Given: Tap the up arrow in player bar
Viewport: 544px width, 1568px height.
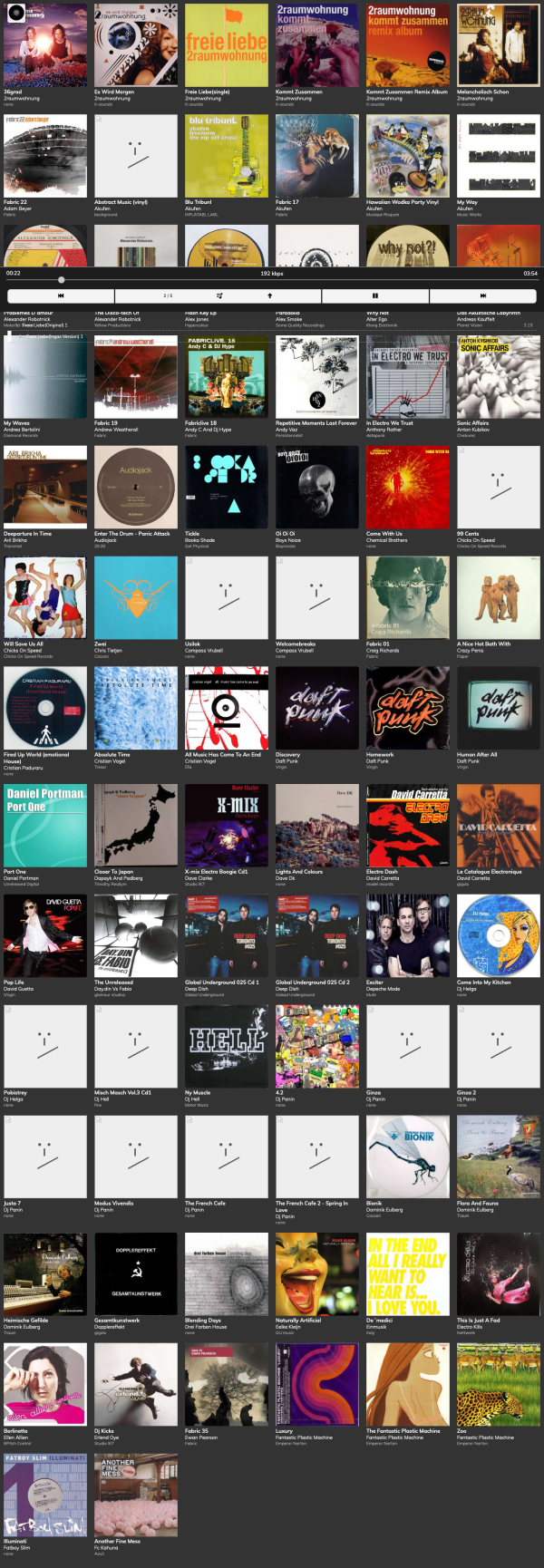Looking at the screenshot, I should point(269,295).
